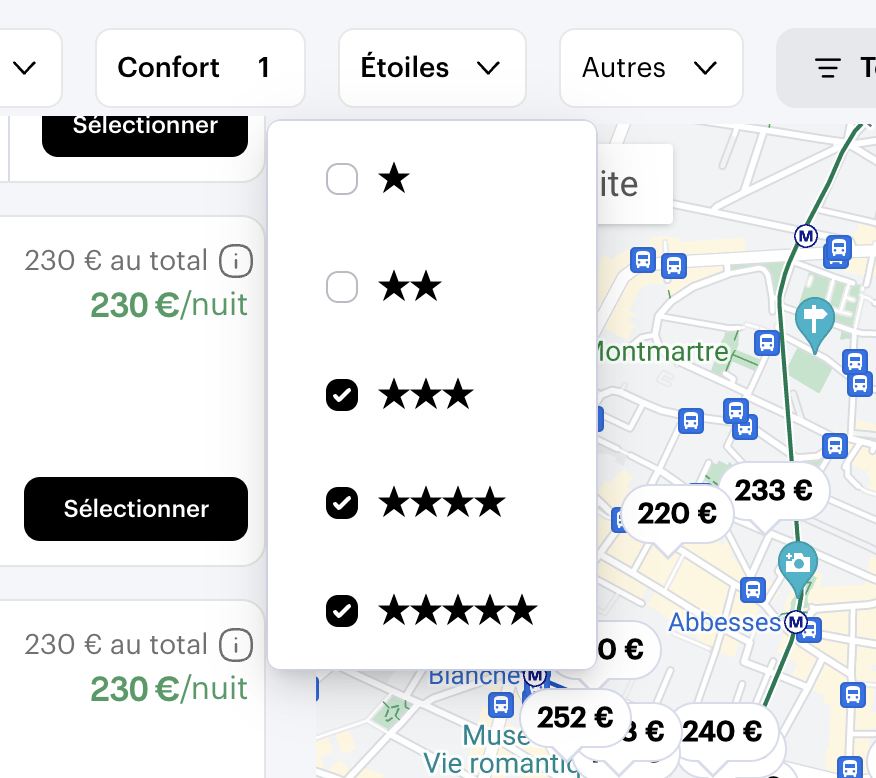The height and width of the screenshot is (778, 876).
Task: Select the 252 € hotel pin
Action: 575,717
